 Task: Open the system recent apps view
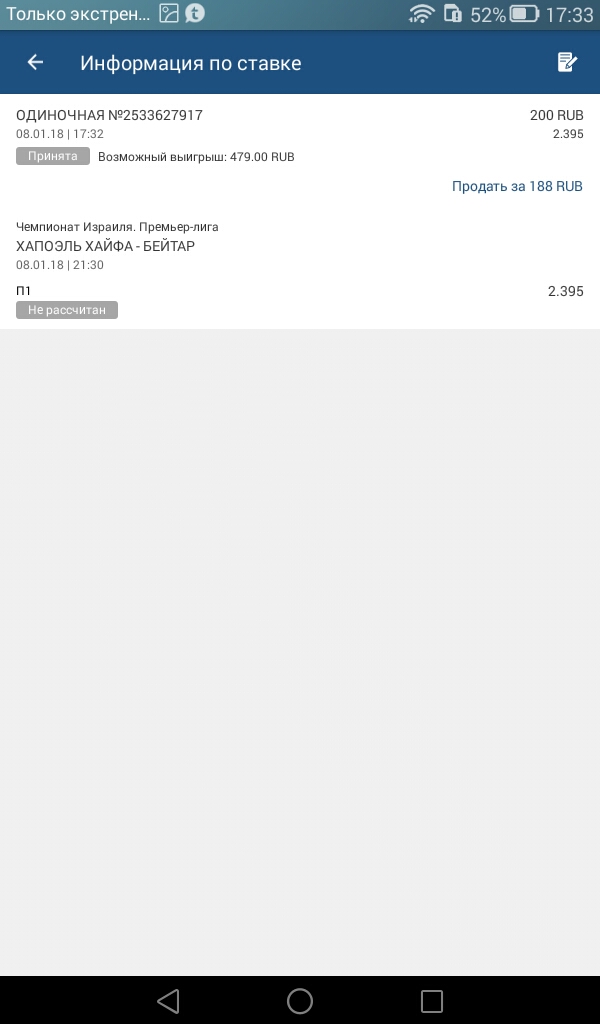(432, 1000)
